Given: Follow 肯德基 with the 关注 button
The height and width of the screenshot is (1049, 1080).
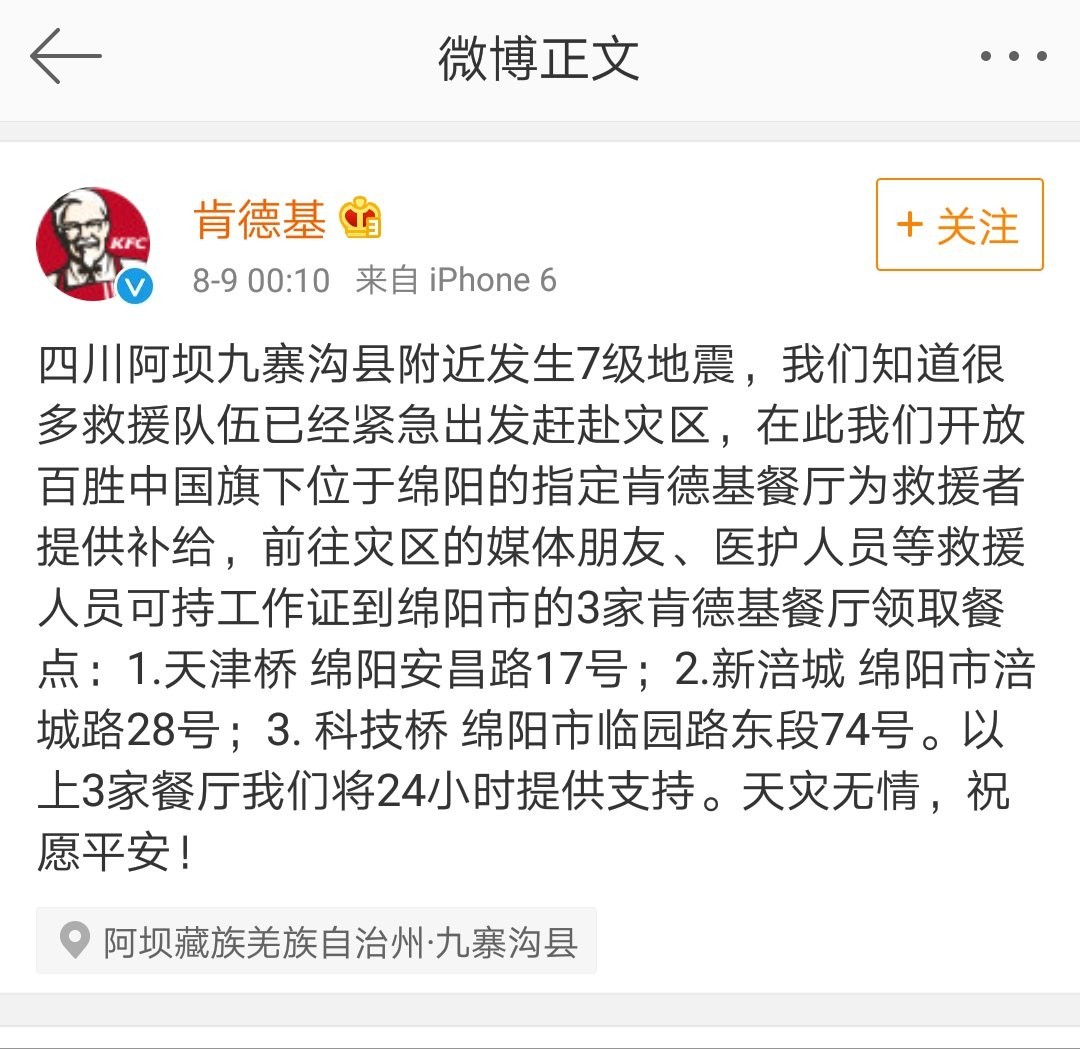Looking at the screenshot, I should coord(959,225).
